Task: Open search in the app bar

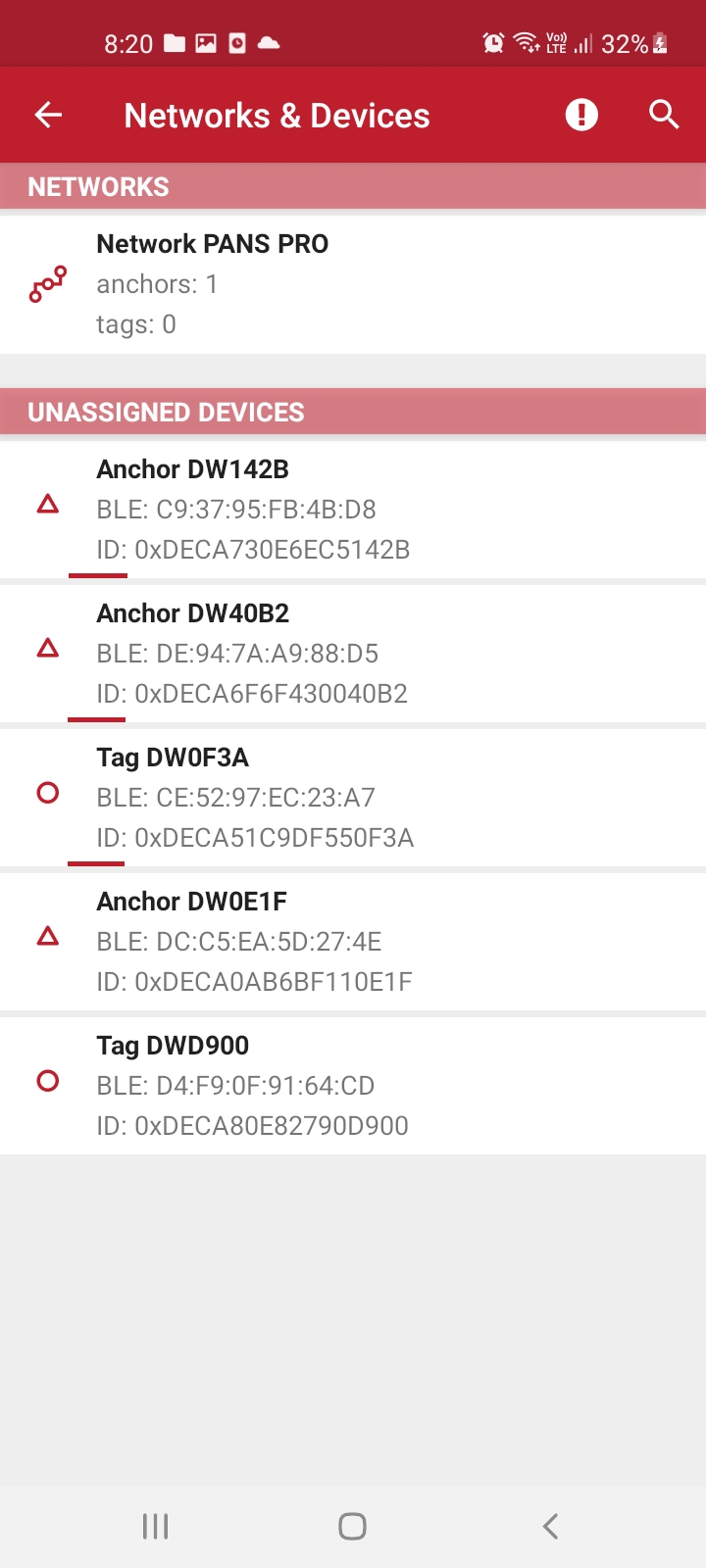Action: [664, 115]
